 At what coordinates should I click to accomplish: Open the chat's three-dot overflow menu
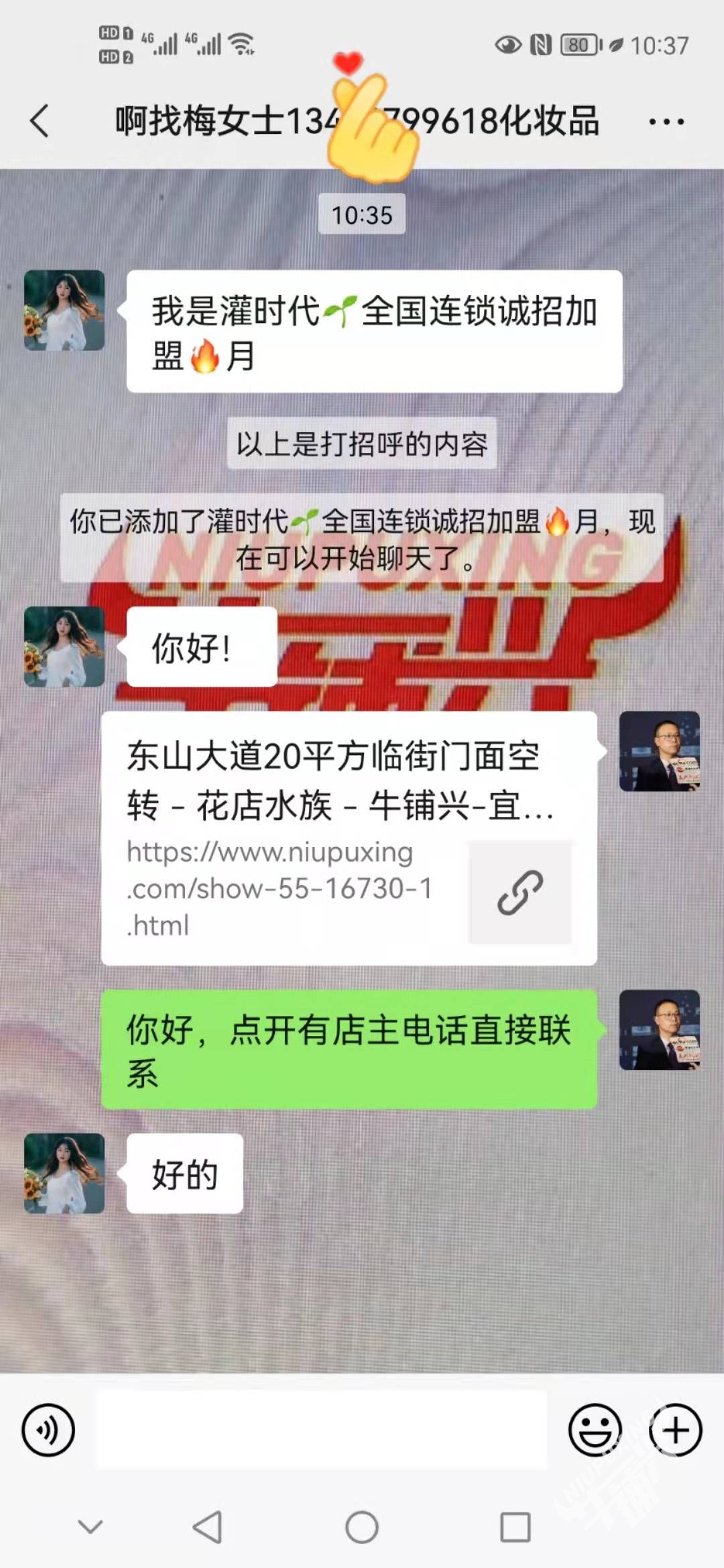point(666,122)
